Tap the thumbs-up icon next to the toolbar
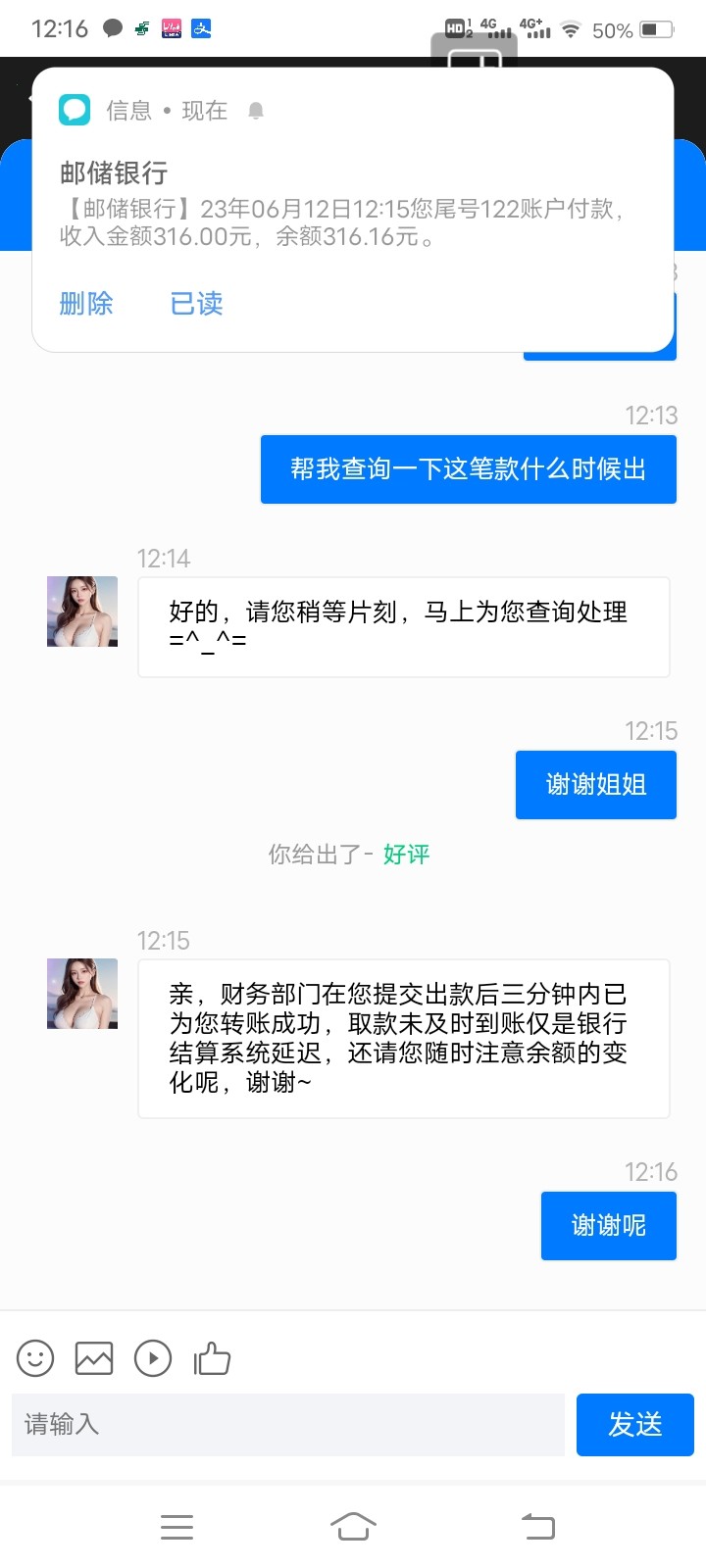This screenshot has height=1568, width=706. (212, 1358)
